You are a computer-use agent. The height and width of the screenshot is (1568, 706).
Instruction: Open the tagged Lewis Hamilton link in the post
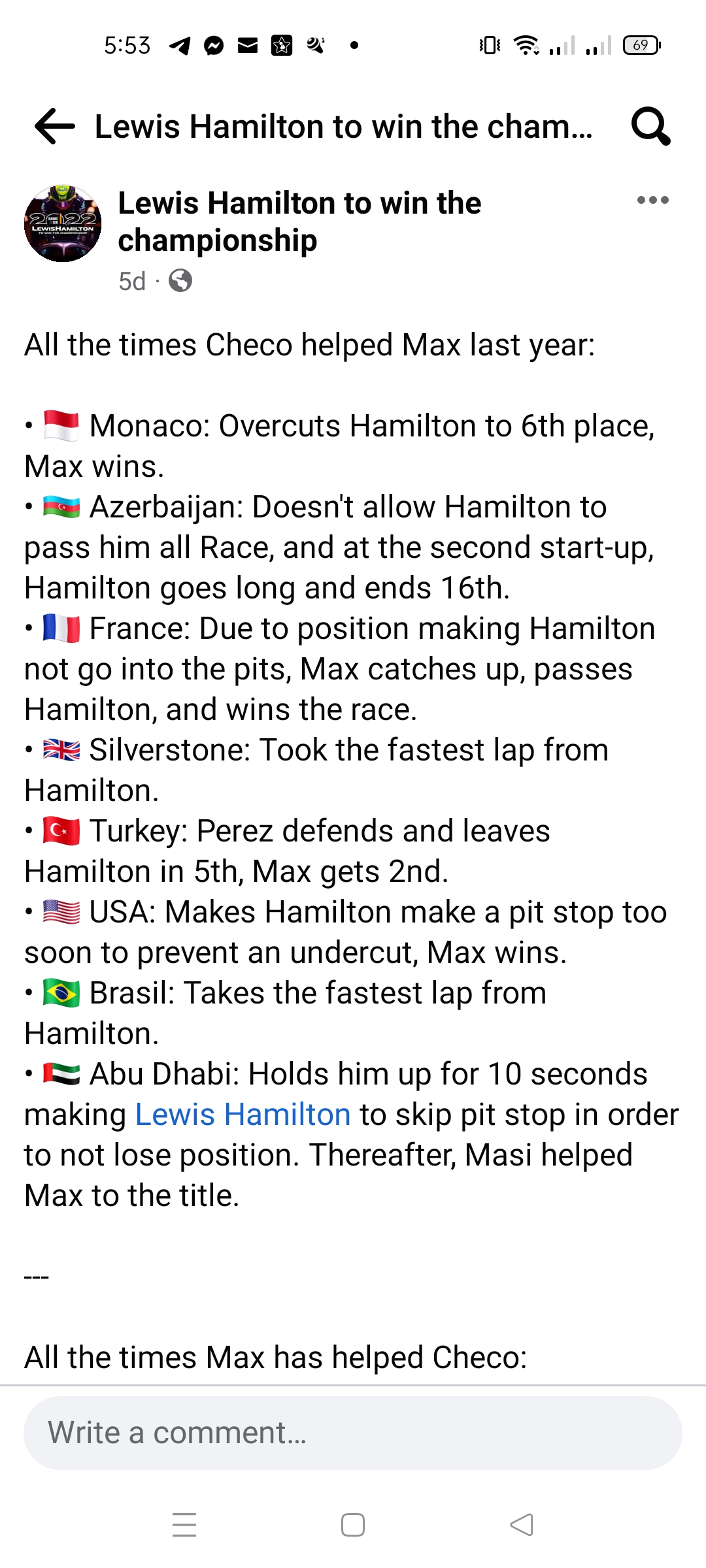click(x=243, y=1115)
